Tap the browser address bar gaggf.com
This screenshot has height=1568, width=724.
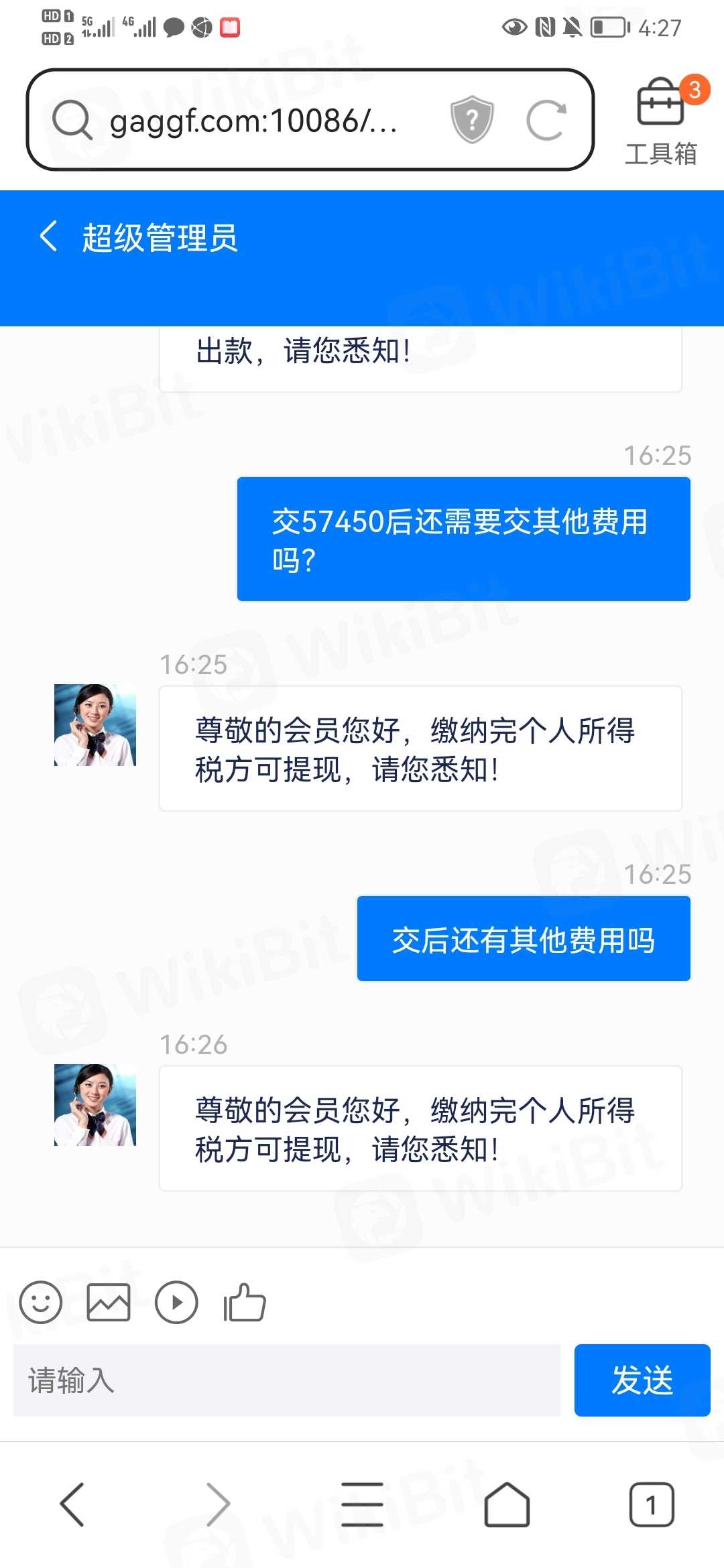pyautogui.click(x=253, y=121)
